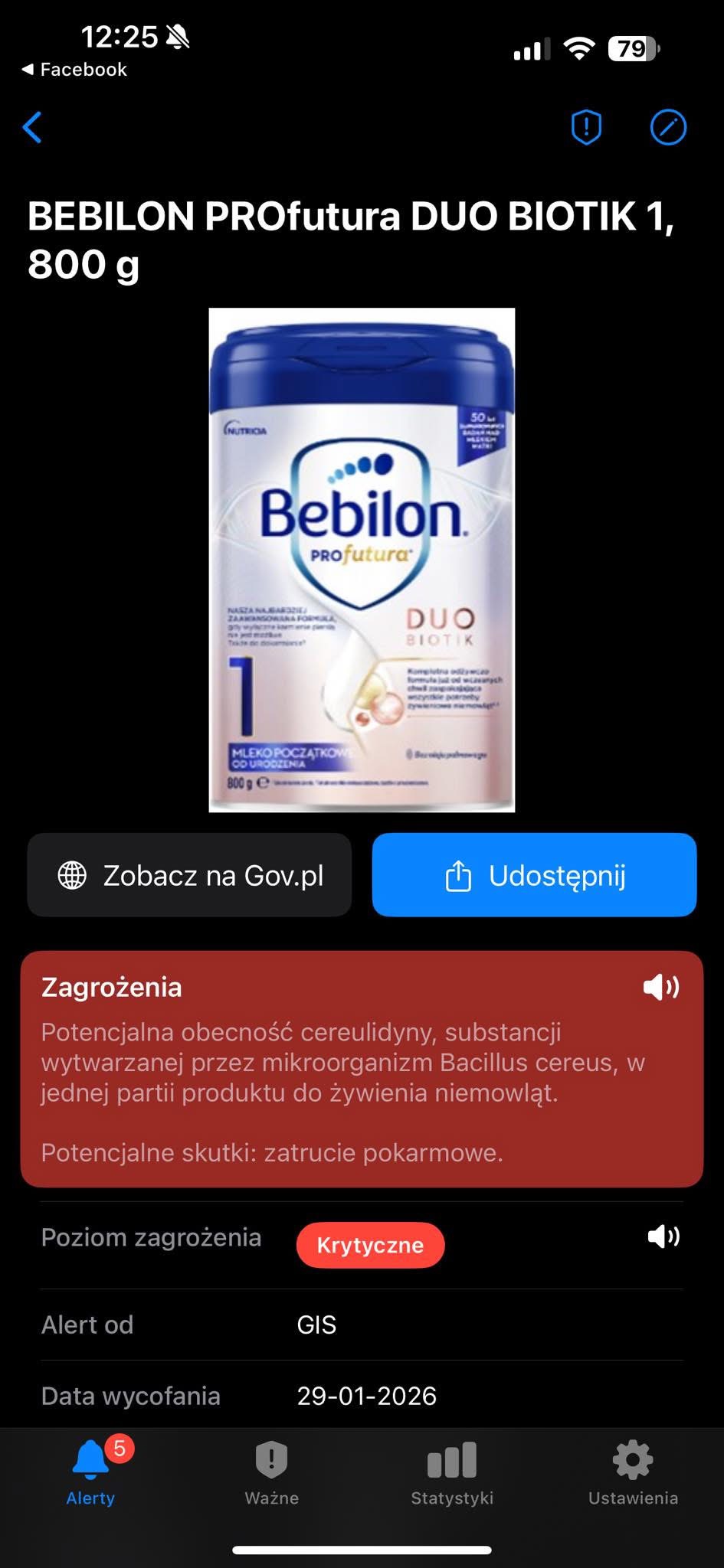Play audio for the Zagrożenia section

[x=661, y=988]
